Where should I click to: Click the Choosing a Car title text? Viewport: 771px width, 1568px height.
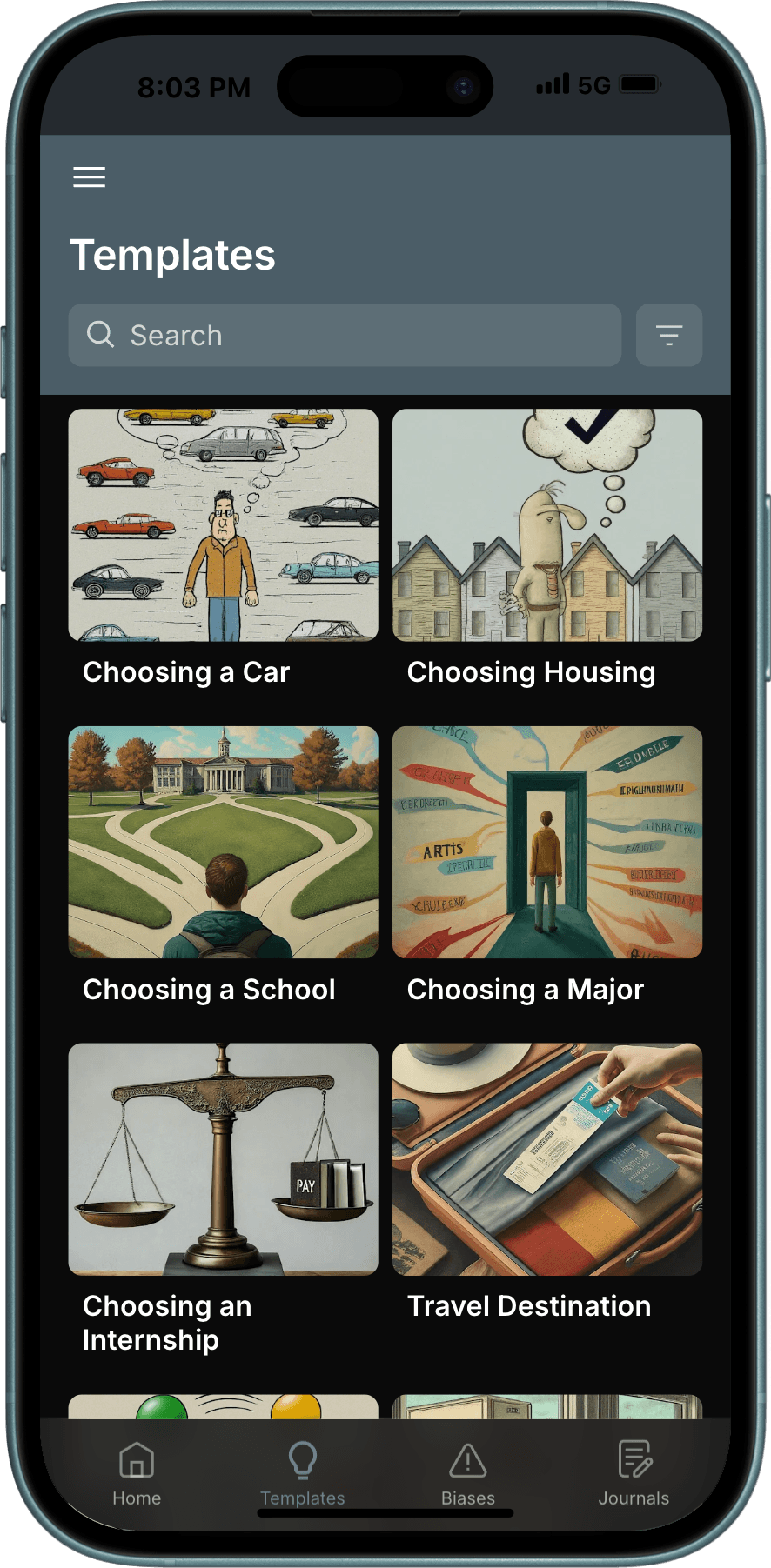click(185, 671)
